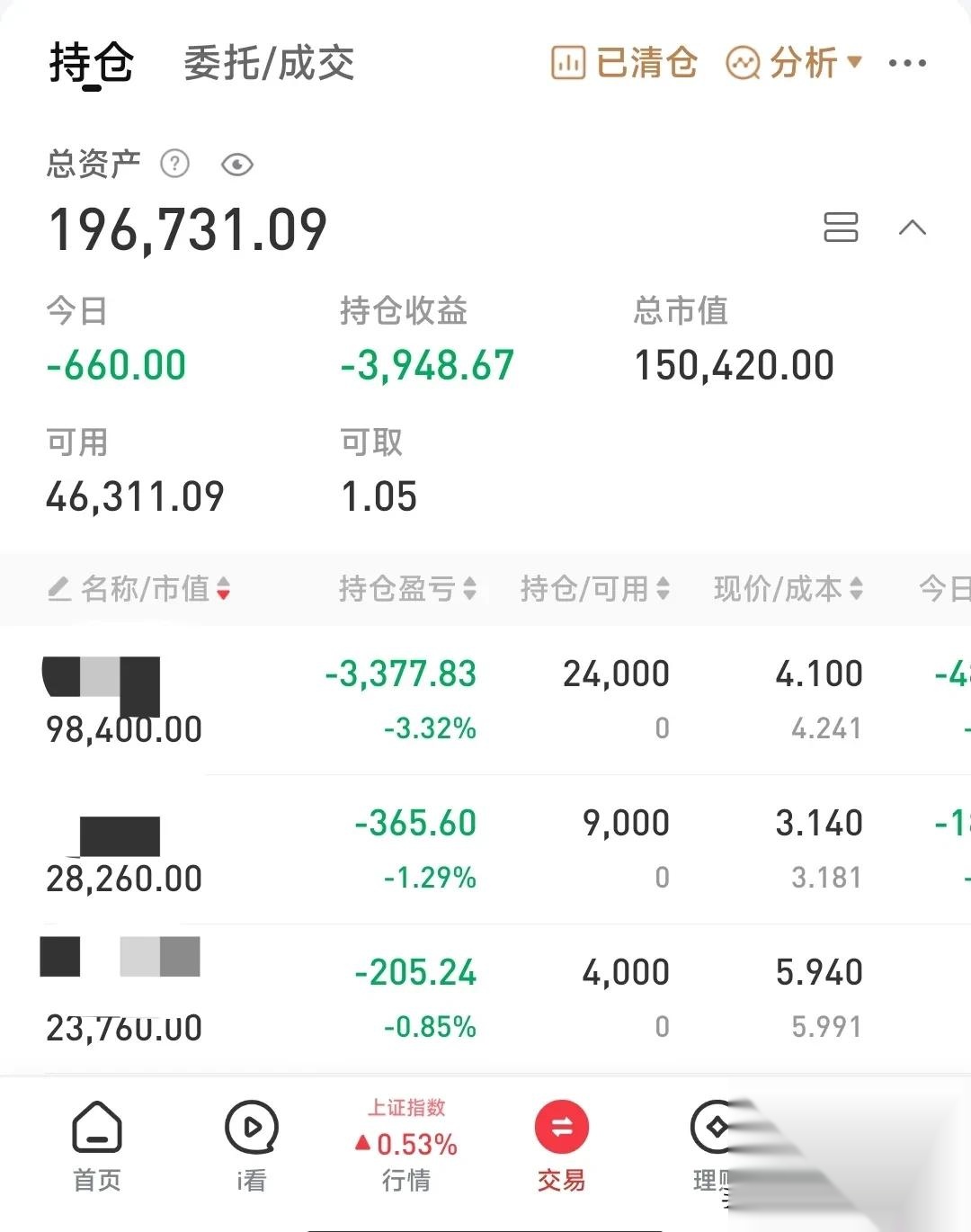Tap the question mark help icon beside 总资产
This screenshot has width=971, height=1232.
pos(174,165)
